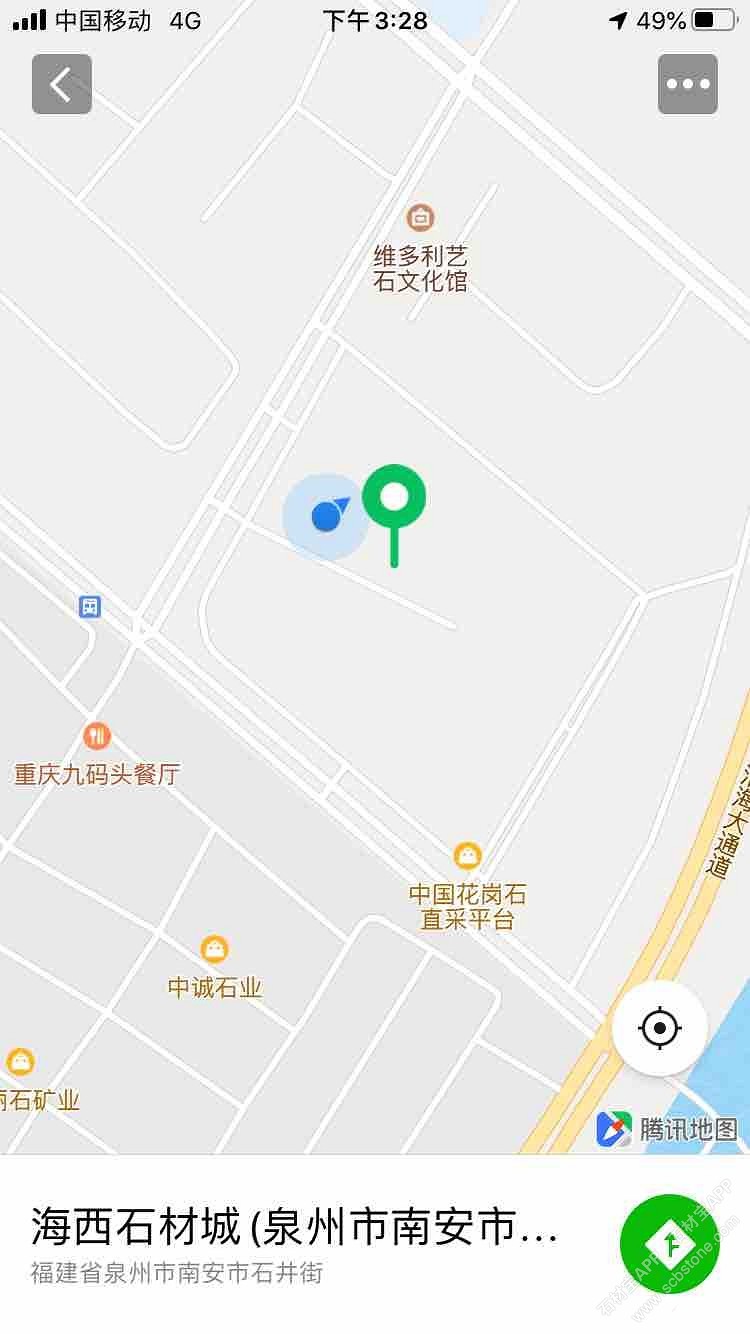Select 中诚石业 map marker
Image resolution: width=750 pixels, height=1334 pixels.
[214, 949]
